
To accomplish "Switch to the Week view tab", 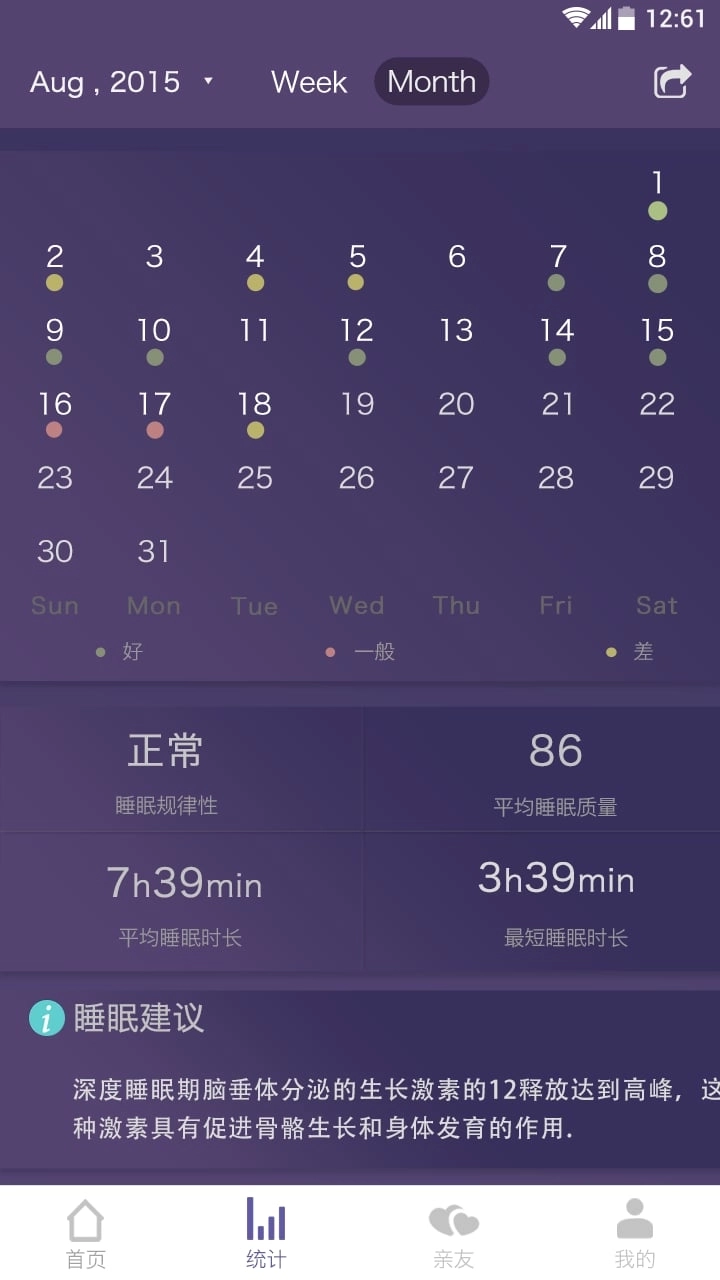I will (308, 82).
